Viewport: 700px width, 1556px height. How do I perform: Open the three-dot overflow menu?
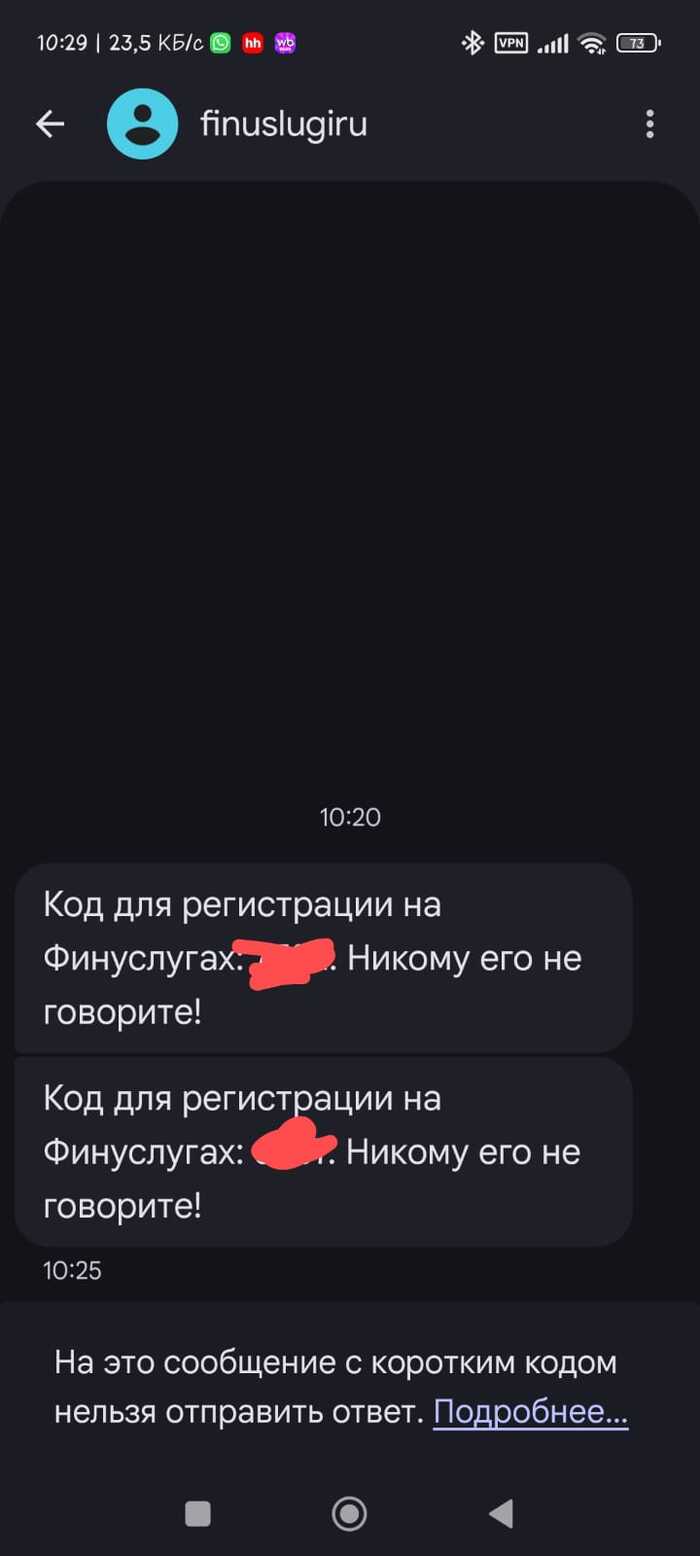pyautogui.click(x=650, y=124)
